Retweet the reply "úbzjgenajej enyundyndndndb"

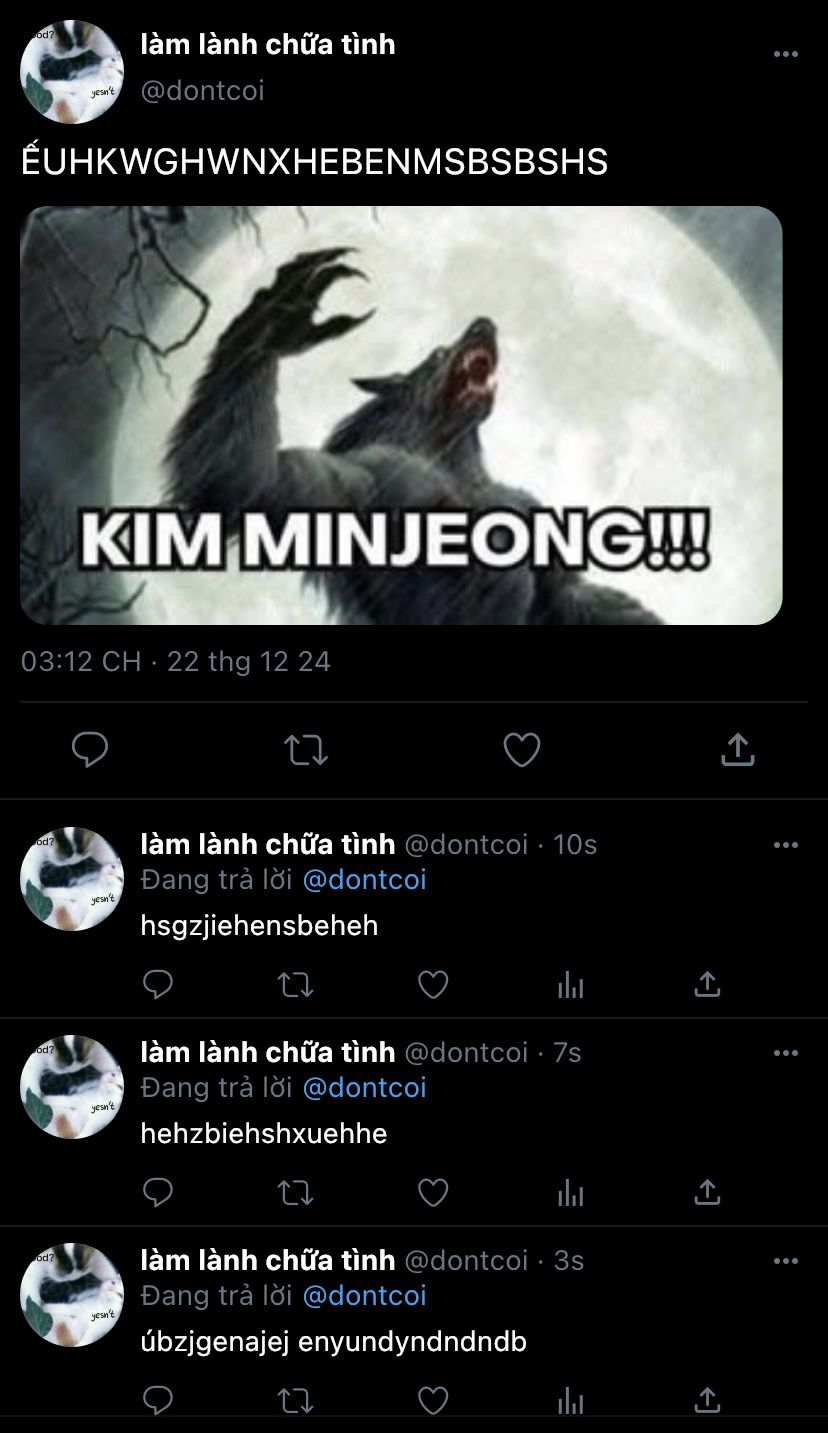click(x=295, y=1400)
